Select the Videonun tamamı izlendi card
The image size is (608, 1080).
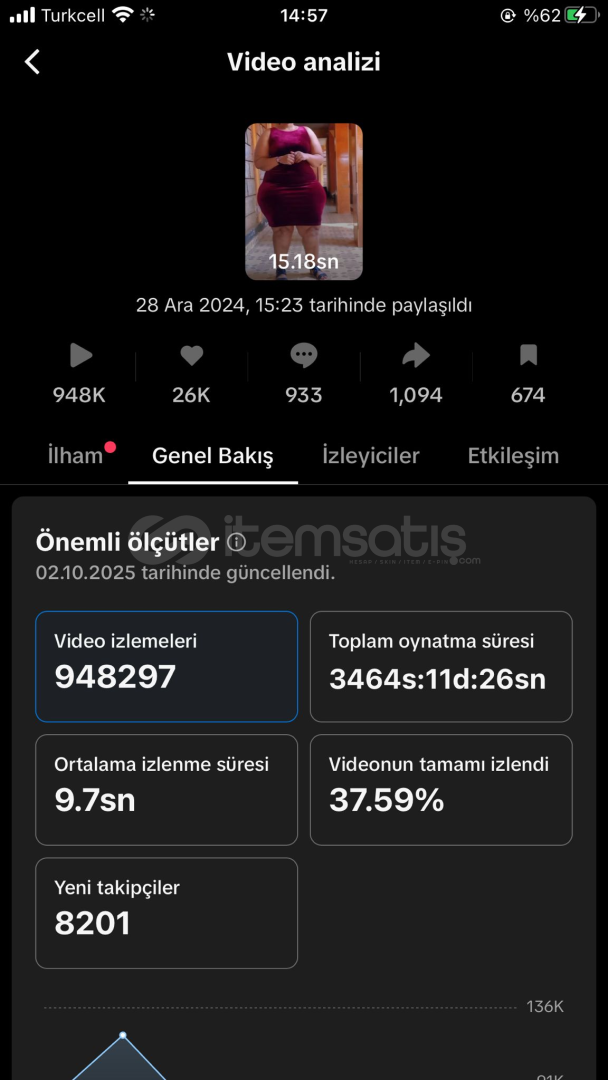coord(441,789)
